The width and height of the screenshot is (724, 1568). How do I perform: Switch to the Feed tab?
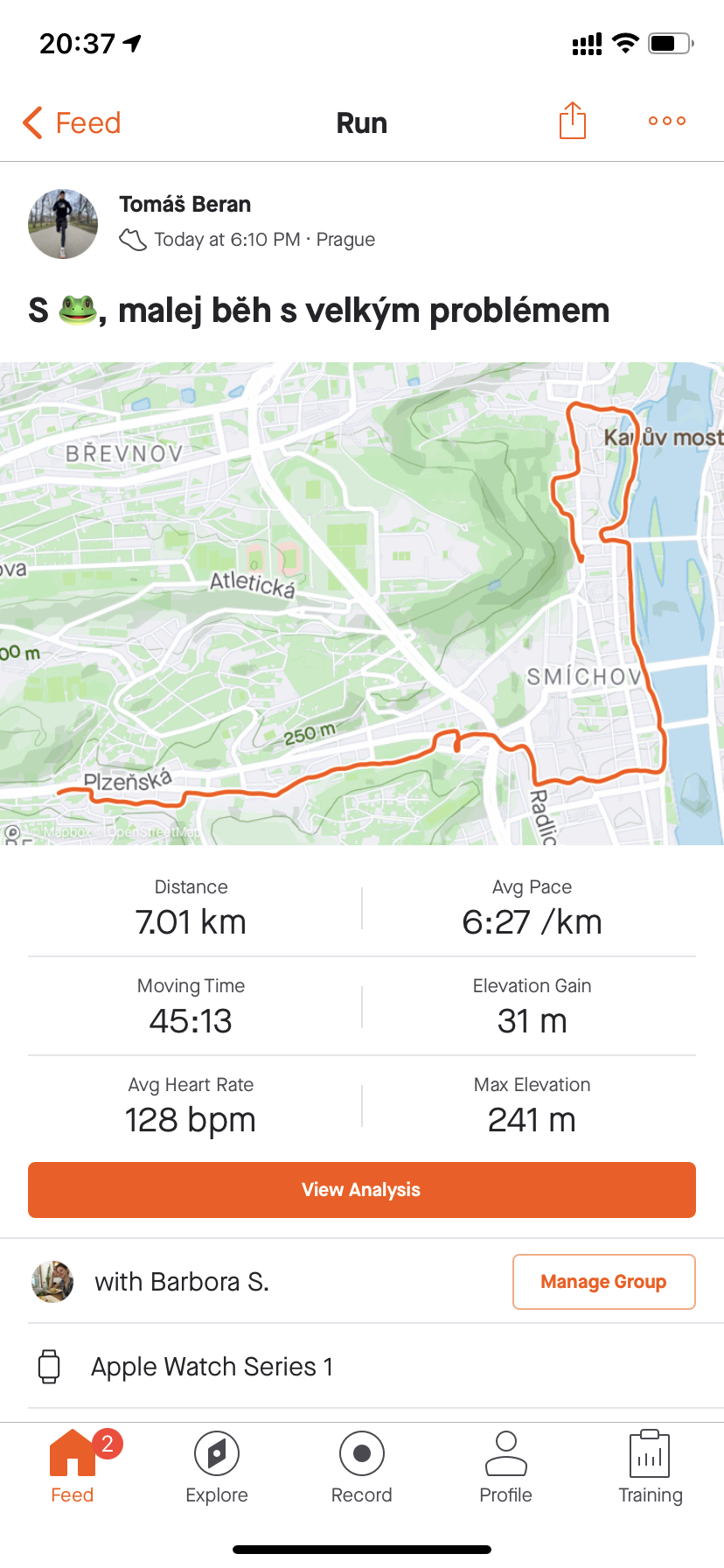[x=73, y=1467]
